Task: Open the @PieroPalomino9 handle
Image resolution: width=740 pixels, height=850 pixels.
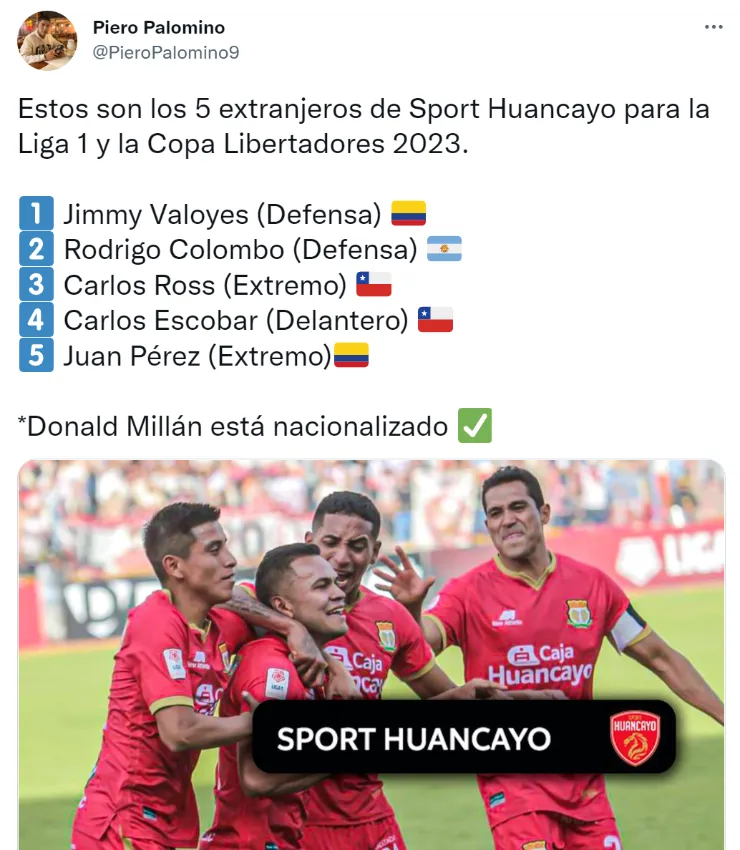Action: point(165,52)
